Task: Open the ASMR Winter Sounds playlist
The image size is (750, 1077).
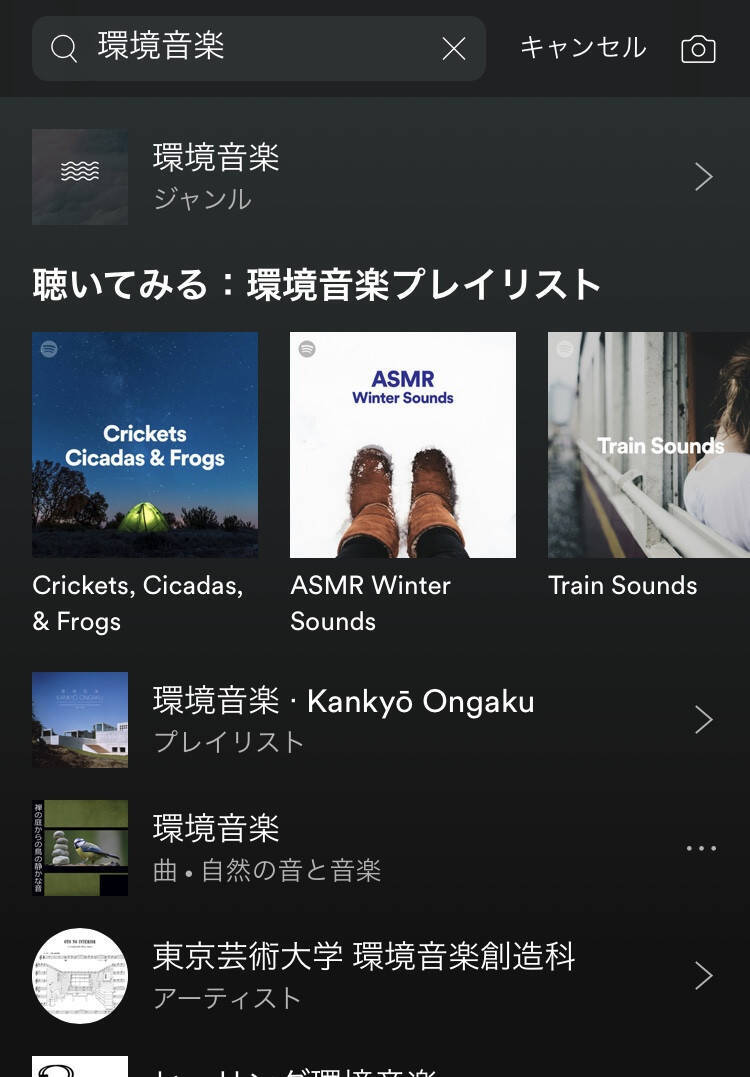Action: click(x=403, y=445)
